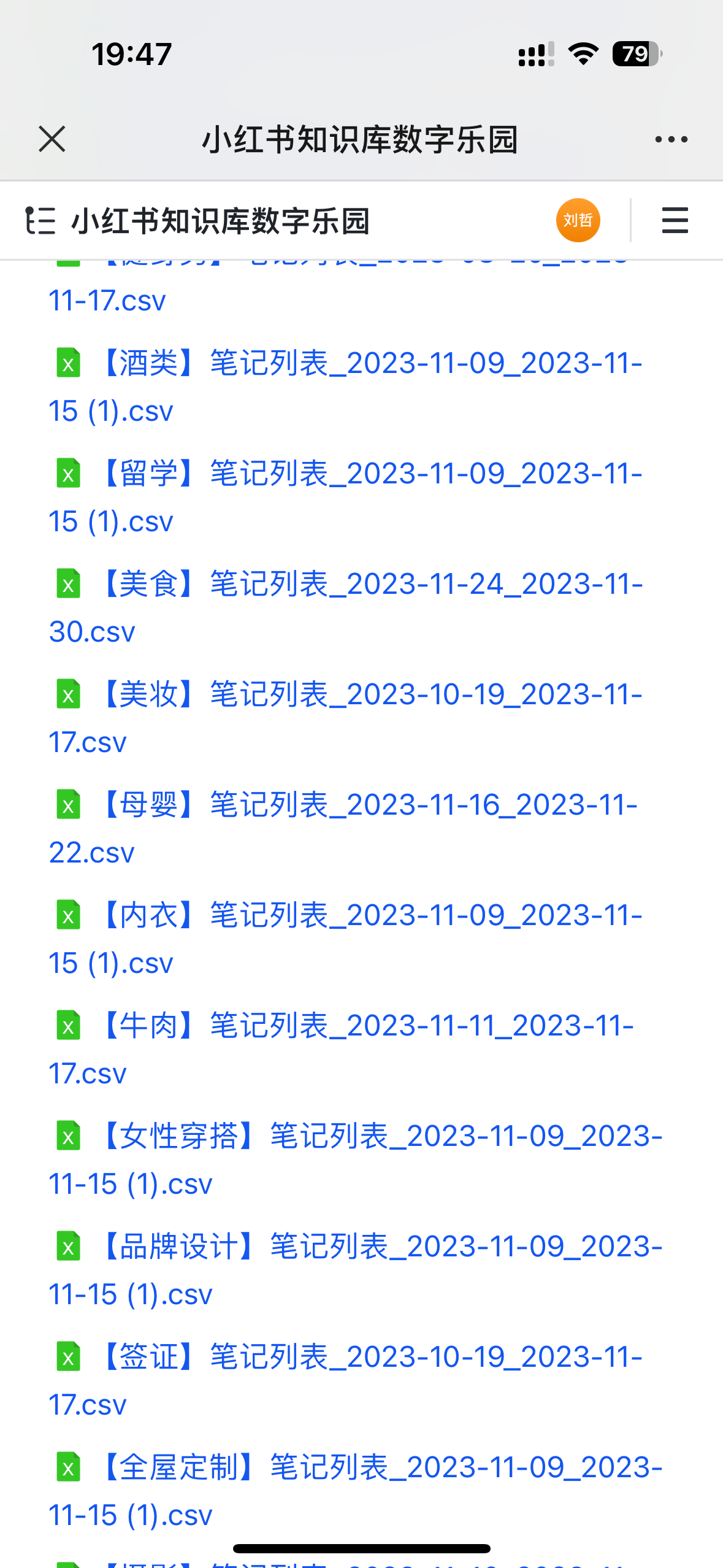Open the table of contents outline icon
723x1568 pixels.
[40, 221]
